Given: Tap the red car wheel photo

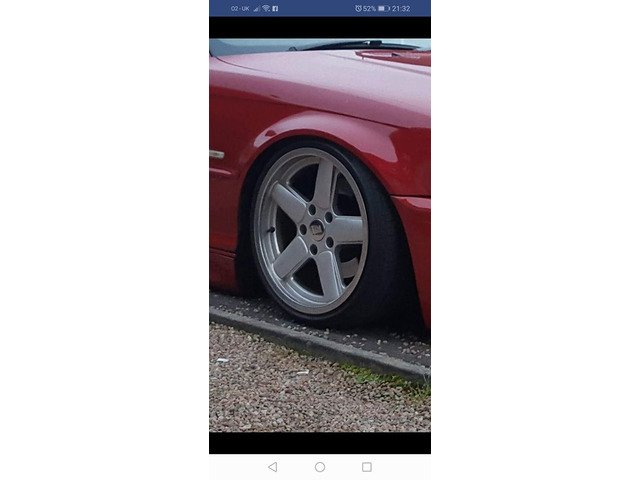Looking at the screenshot, I should [x=320, y=235].
